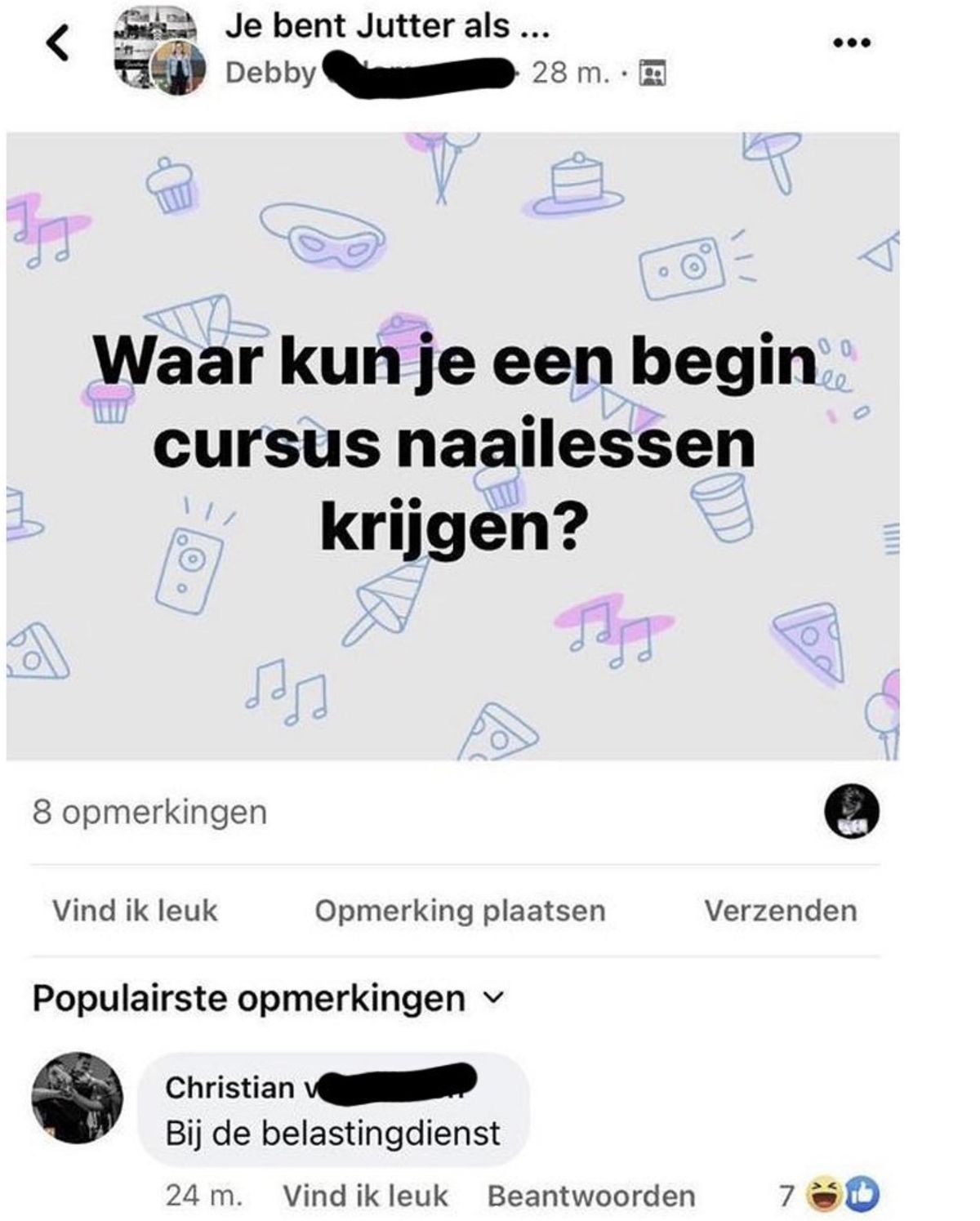The image size is (980, 1221).
Task: Open the post image about naailessen
Action: (x=452, y=446)
